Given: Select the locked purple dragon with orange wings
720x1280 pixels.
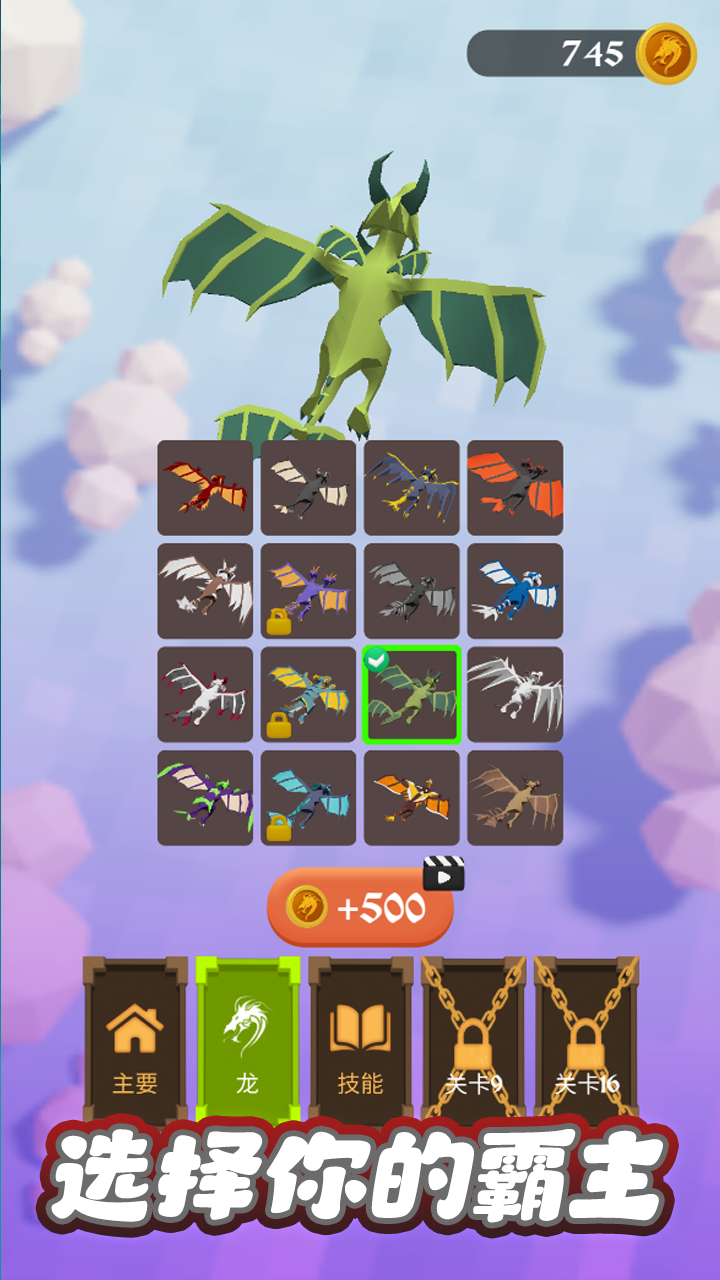Looking at the screenshot, I should point(308,591).
